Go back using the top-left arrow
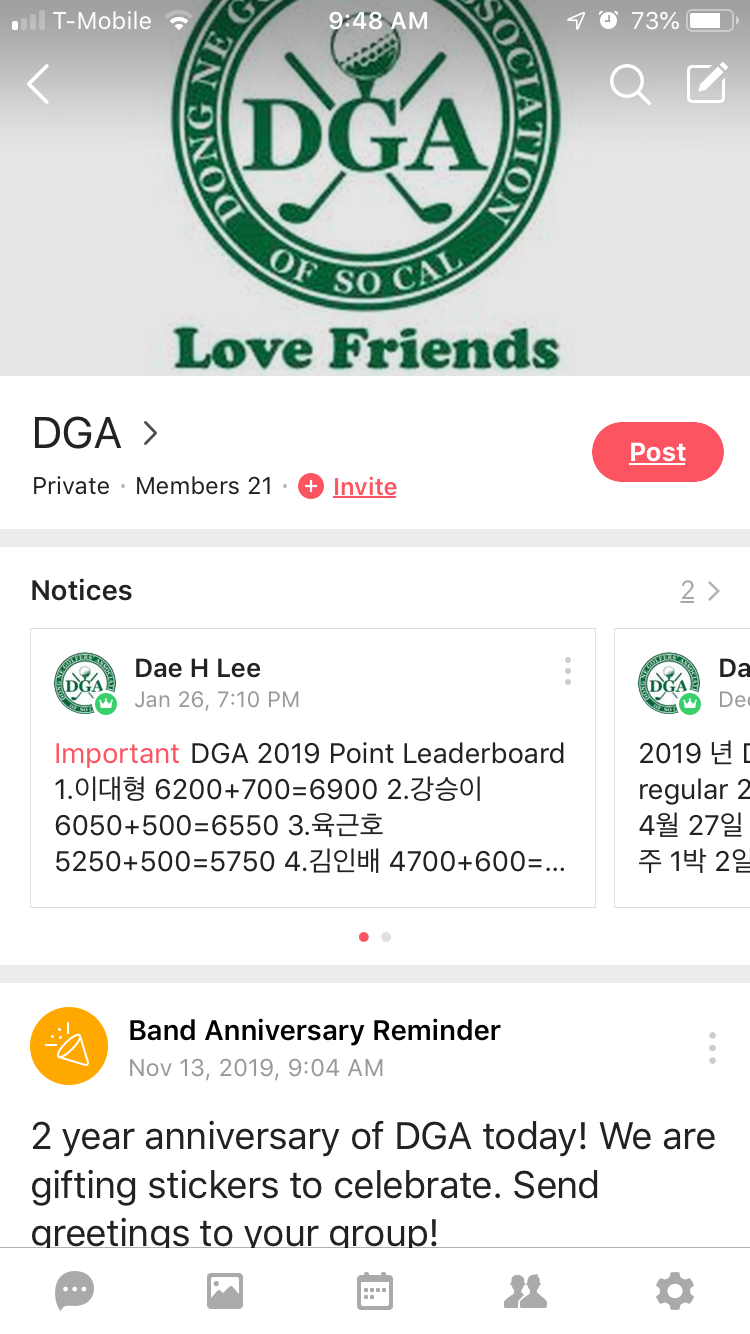This screenshot has width=750, height=1334. (x=38, y=85)
